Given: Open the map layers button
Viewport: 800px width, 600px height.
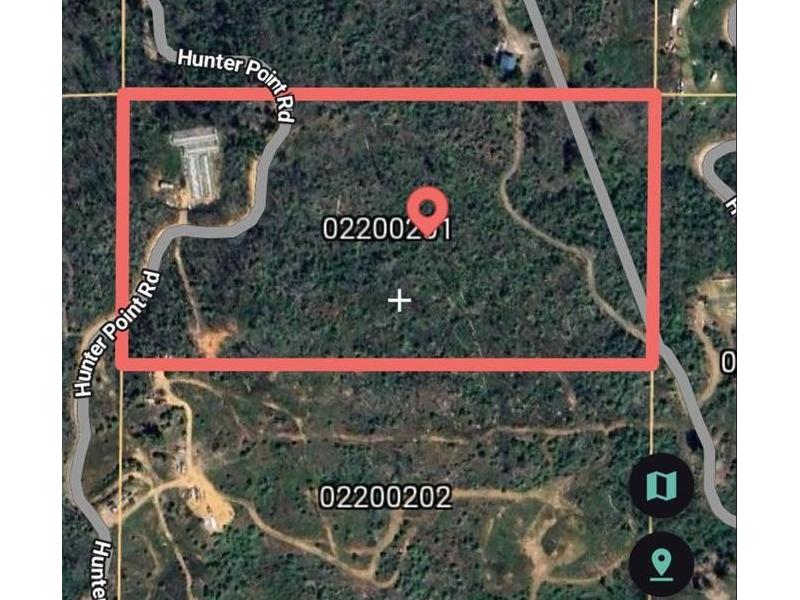Looking at the screenshot, I should (x=661, y=486).
